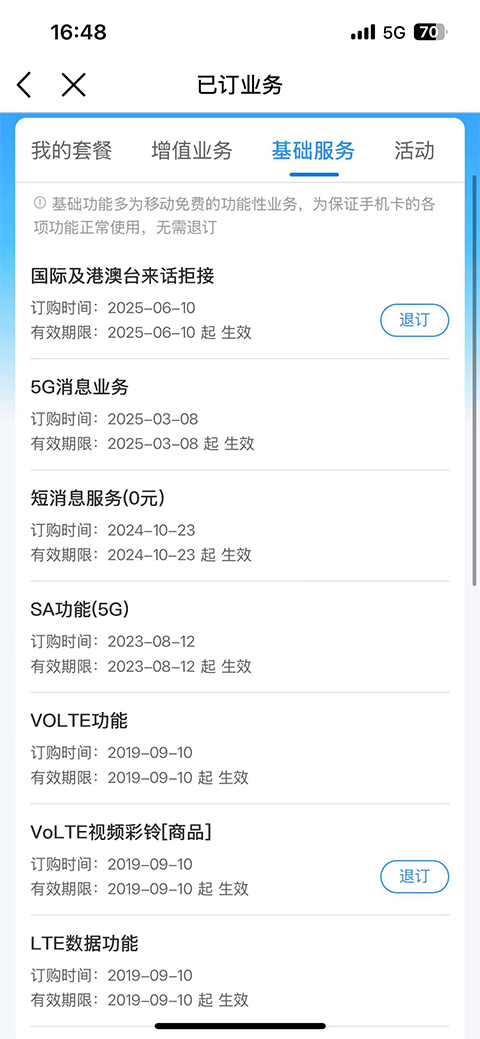The height and width of the screenshot is (1039, 480).
Task: Switch to the 活动 tab
Action: coord(414,150)
